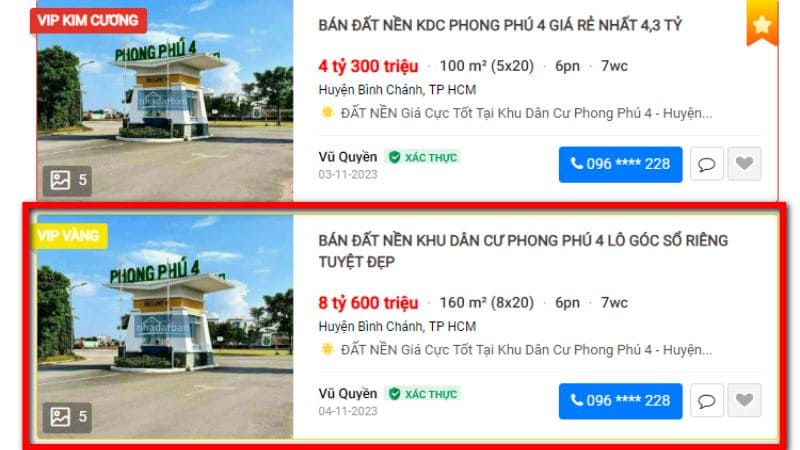Image resolution: width=800 pixels, height=450 pixels.
Task: Open the 4 tỷ 300 triệu Phong Phú 4 listing
Action: [x=500, y=25]
